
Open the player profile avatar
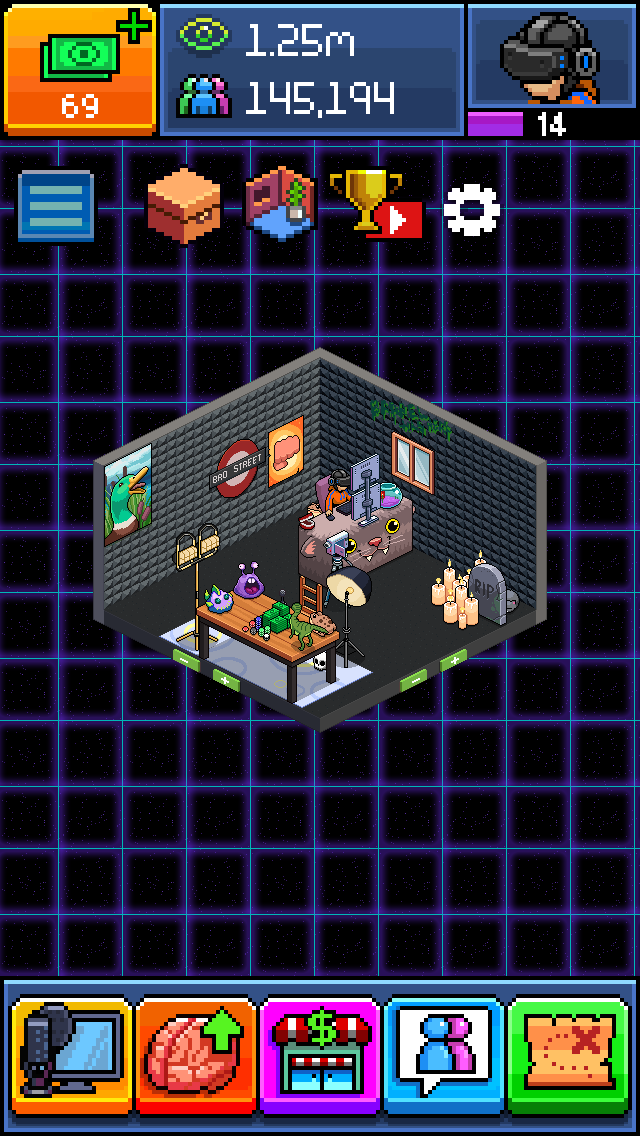[x=551, y=55]
